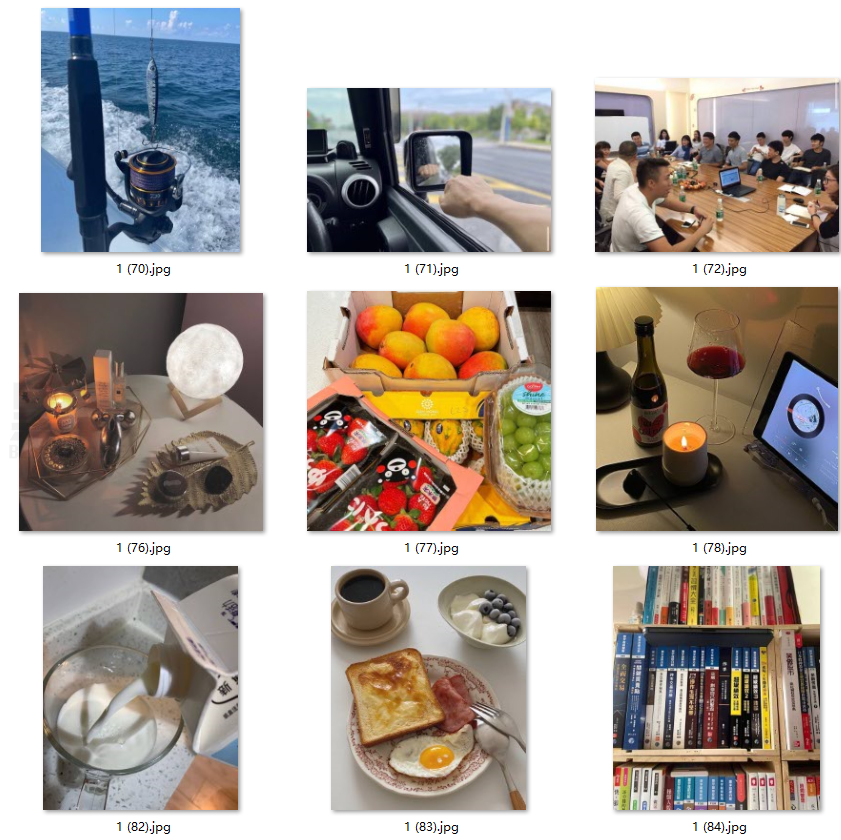Viewport: 841px width, 840px height.
Task: Open the bookshelf picture 1 (84).jpg
Action: (x=716, y=688)
